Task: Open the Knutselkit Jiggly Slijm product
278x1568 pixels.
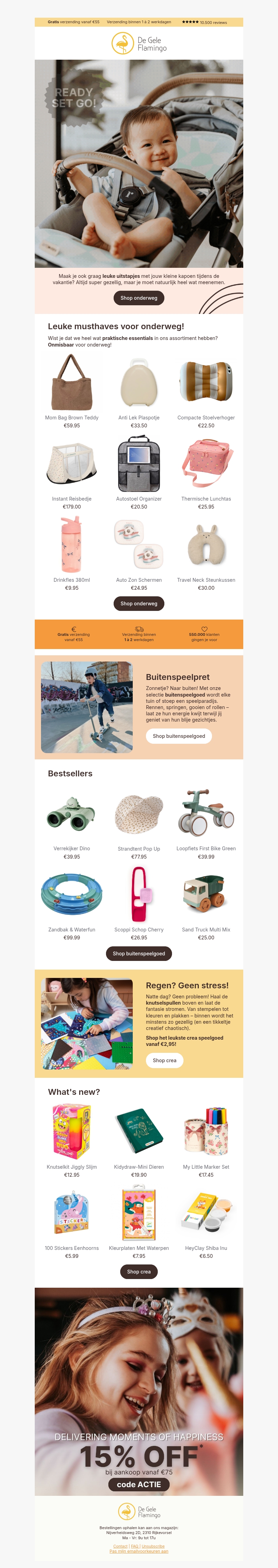Action: tap(71, 1132)
